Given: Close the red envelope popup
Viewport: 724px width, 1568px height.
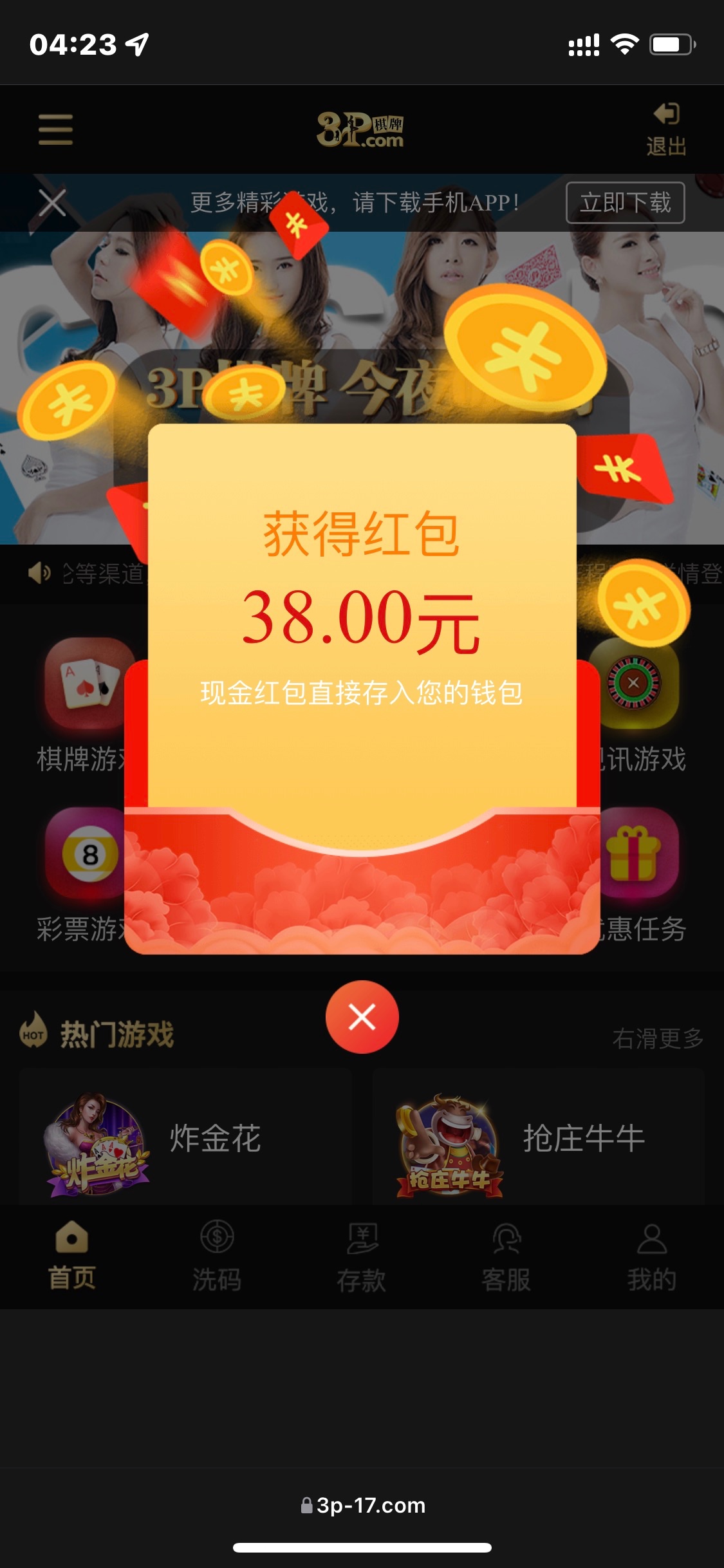Looking at the screenshot, I should 362,1017.
